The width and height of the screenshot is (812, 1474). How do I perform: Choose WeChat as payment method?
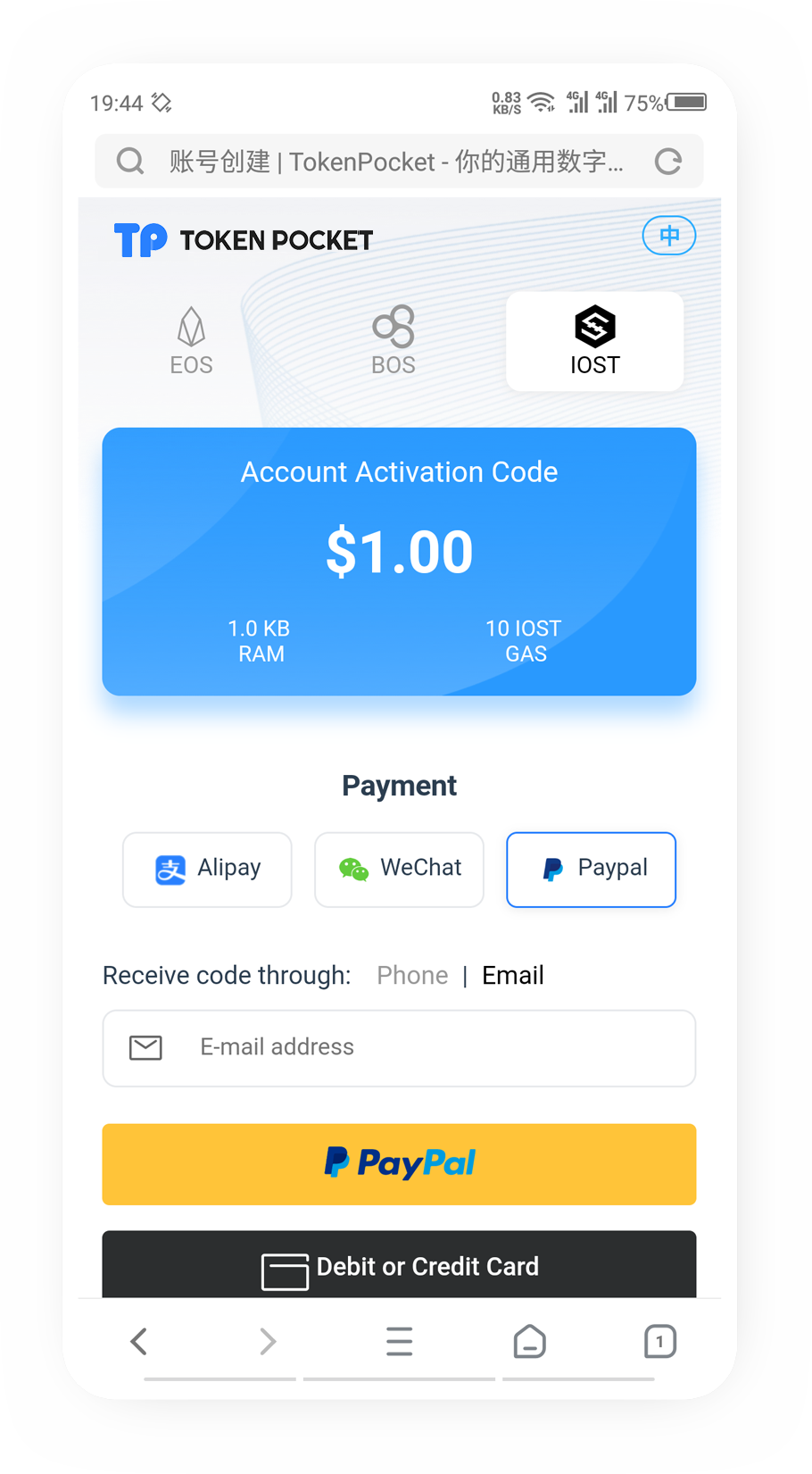click(x=399, y=870)
